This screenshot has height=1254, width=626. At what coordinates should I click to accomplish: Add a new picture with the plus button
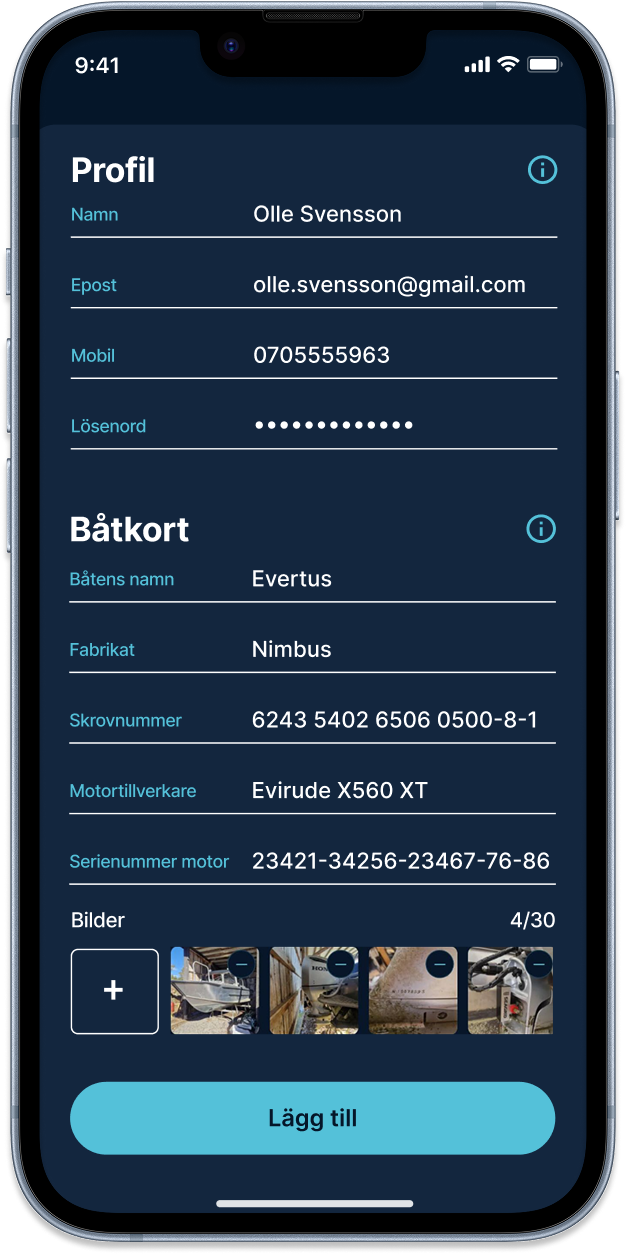115,991
